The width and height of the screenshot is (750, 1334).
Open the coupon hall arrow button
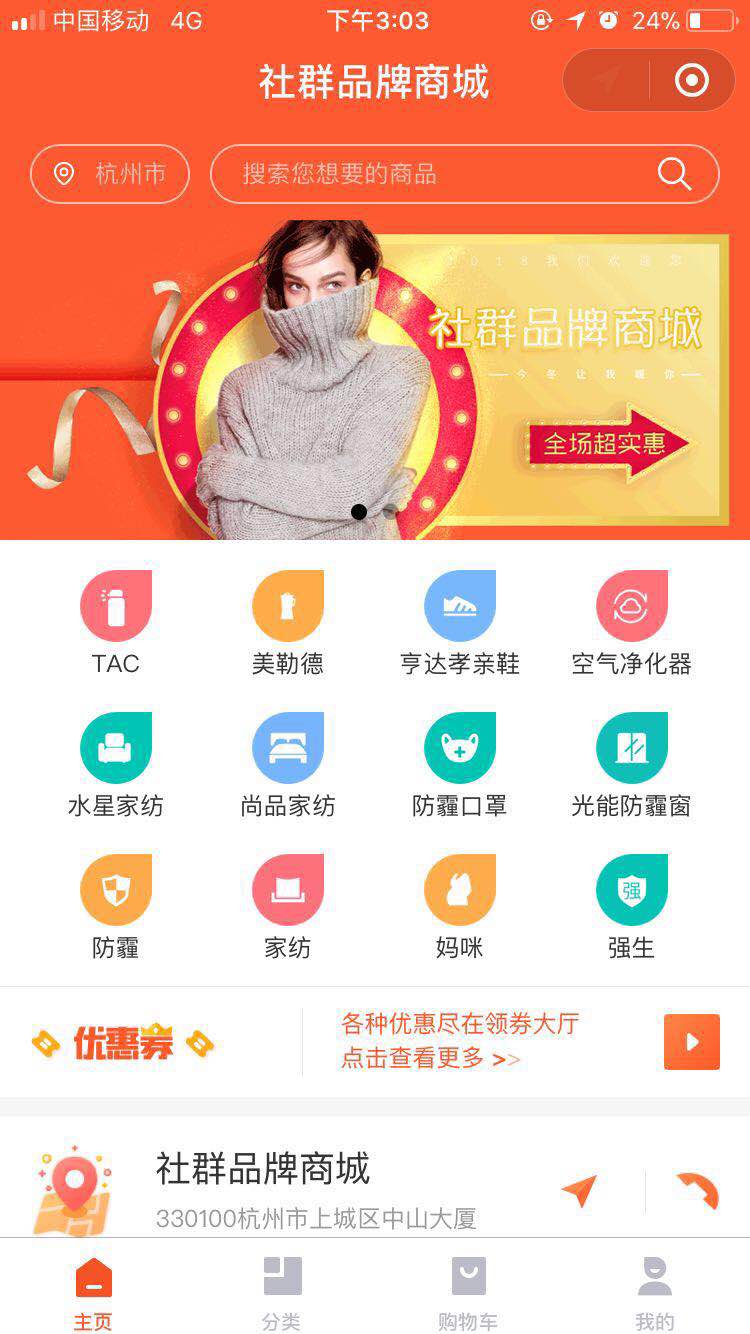pyautogui.click(x=691, y=1042)
